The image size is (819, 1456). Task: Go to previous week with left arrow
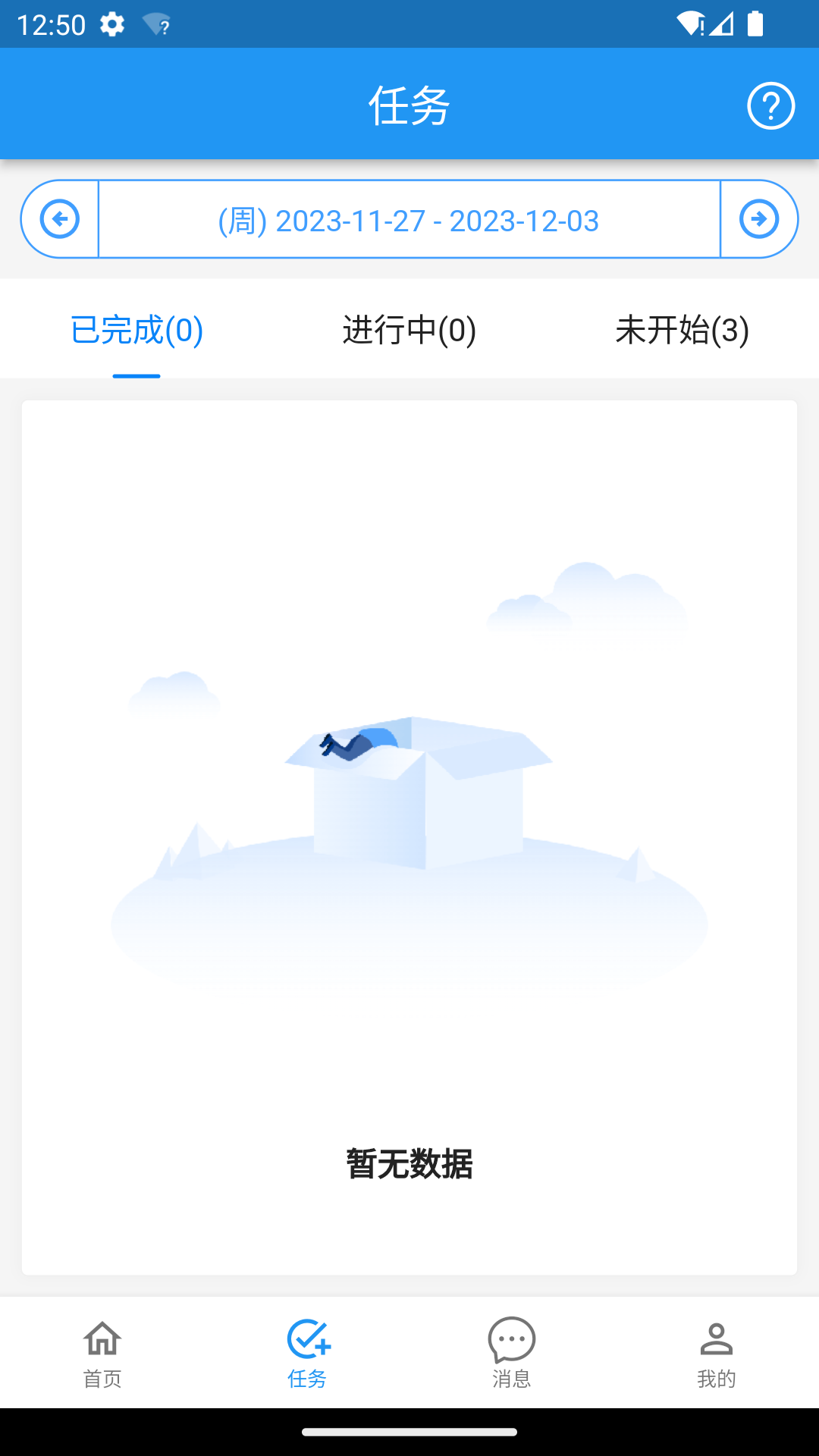point(58,219)
